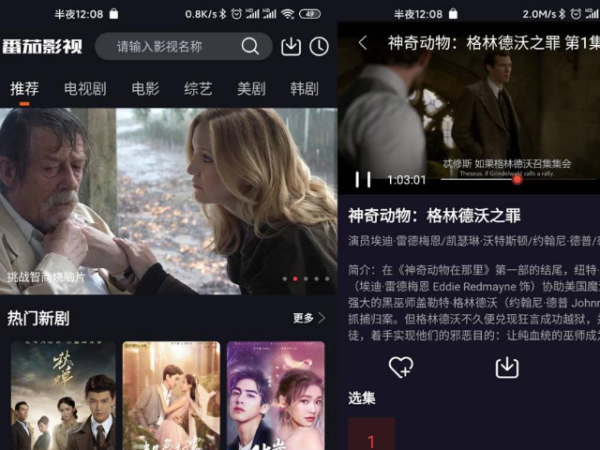The width and height of the screenshot is (600, 450).
Task: Go back from the video player
Action: coord(362,43)
